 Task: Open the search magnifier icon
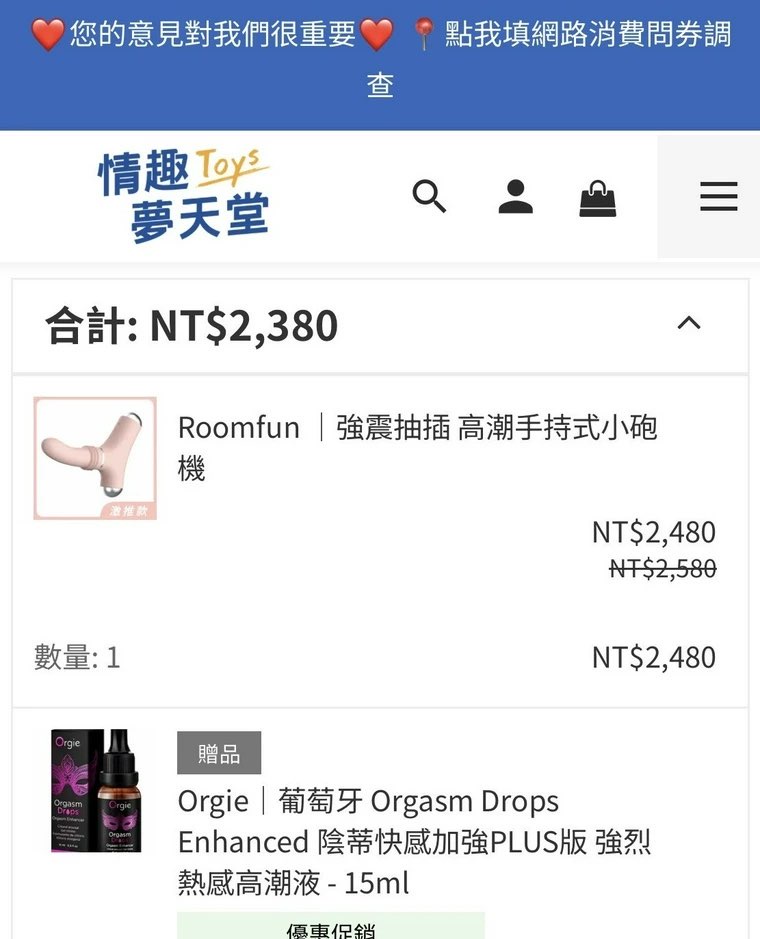429,197
